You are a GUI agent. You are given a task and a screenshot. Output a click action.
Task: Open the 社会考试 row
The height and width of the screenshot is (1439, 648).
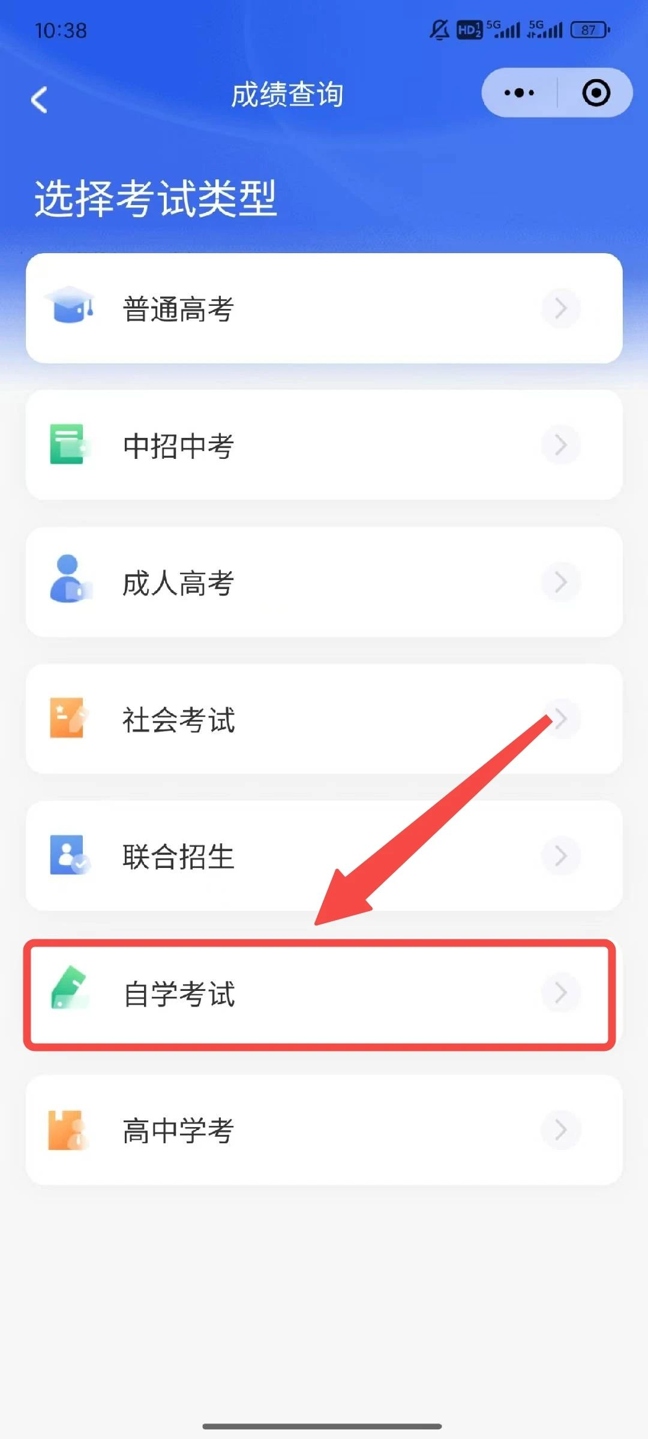point(324,719)
